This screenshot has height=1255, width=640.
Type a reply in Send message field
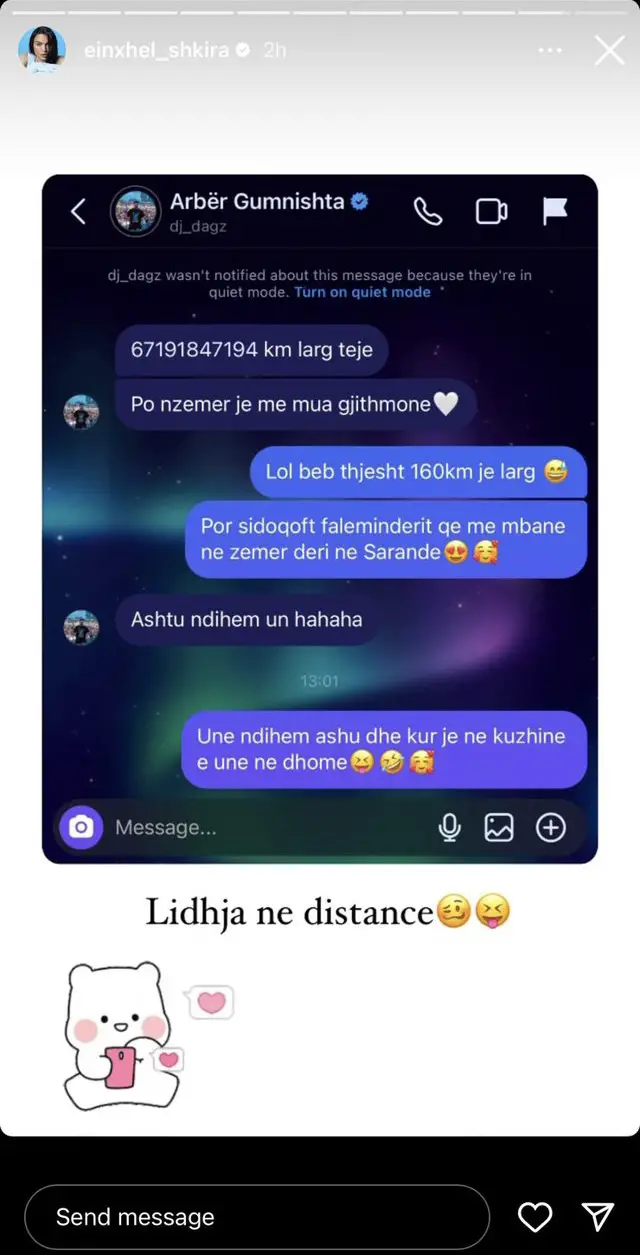pos(256,1217)
